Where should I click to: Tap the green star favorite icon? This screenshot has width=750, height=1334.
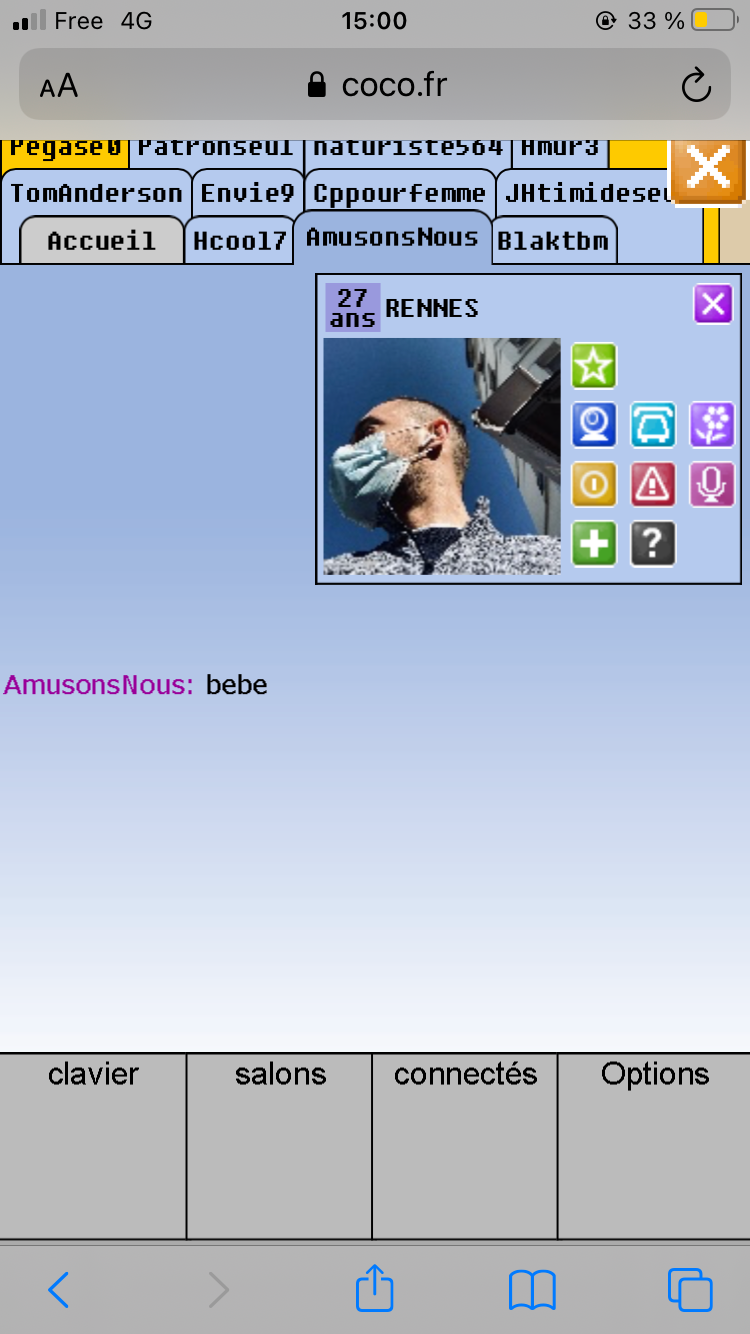pyautogui.click(x=594, y=366)
